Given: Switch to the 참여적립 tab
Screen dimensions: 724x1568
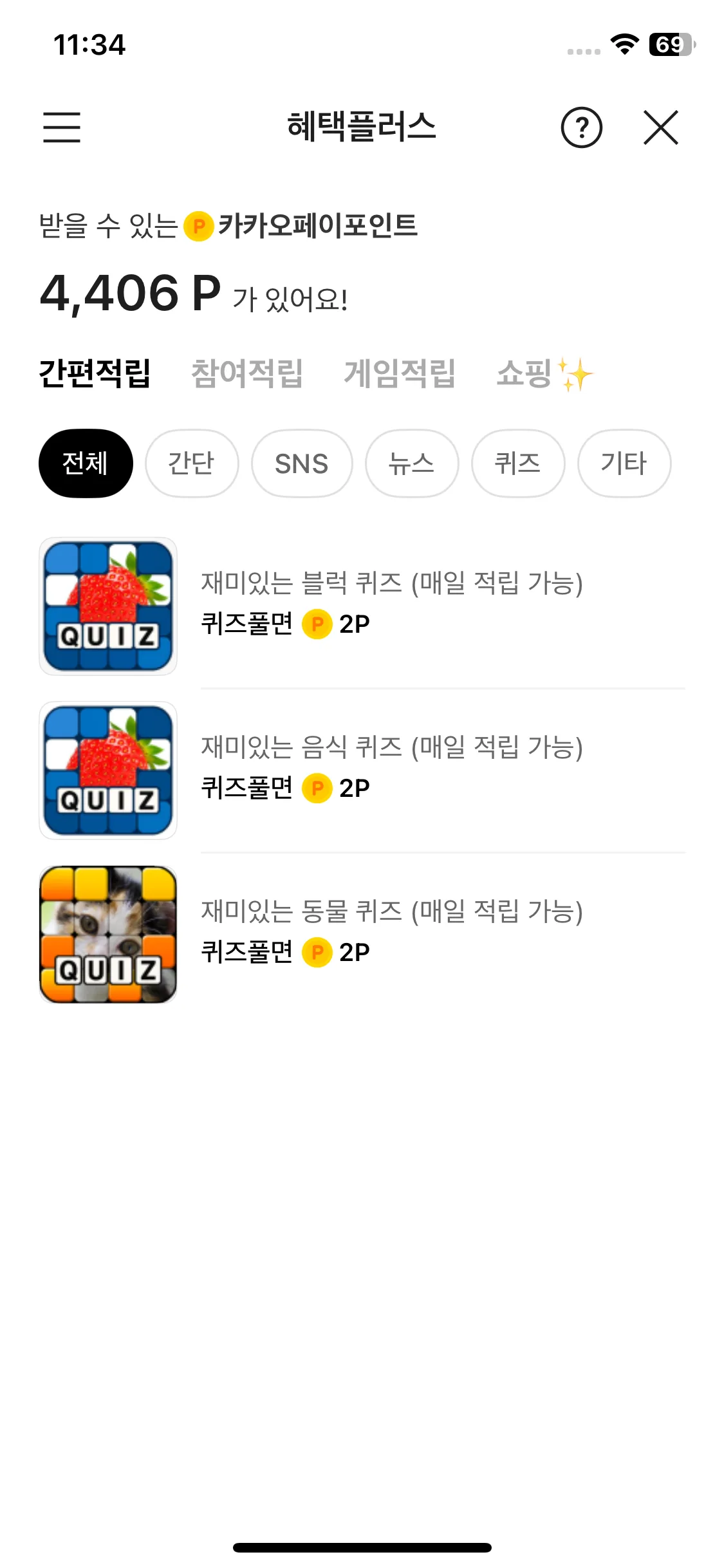Looking at the screenshot, I should pos(246,373).
